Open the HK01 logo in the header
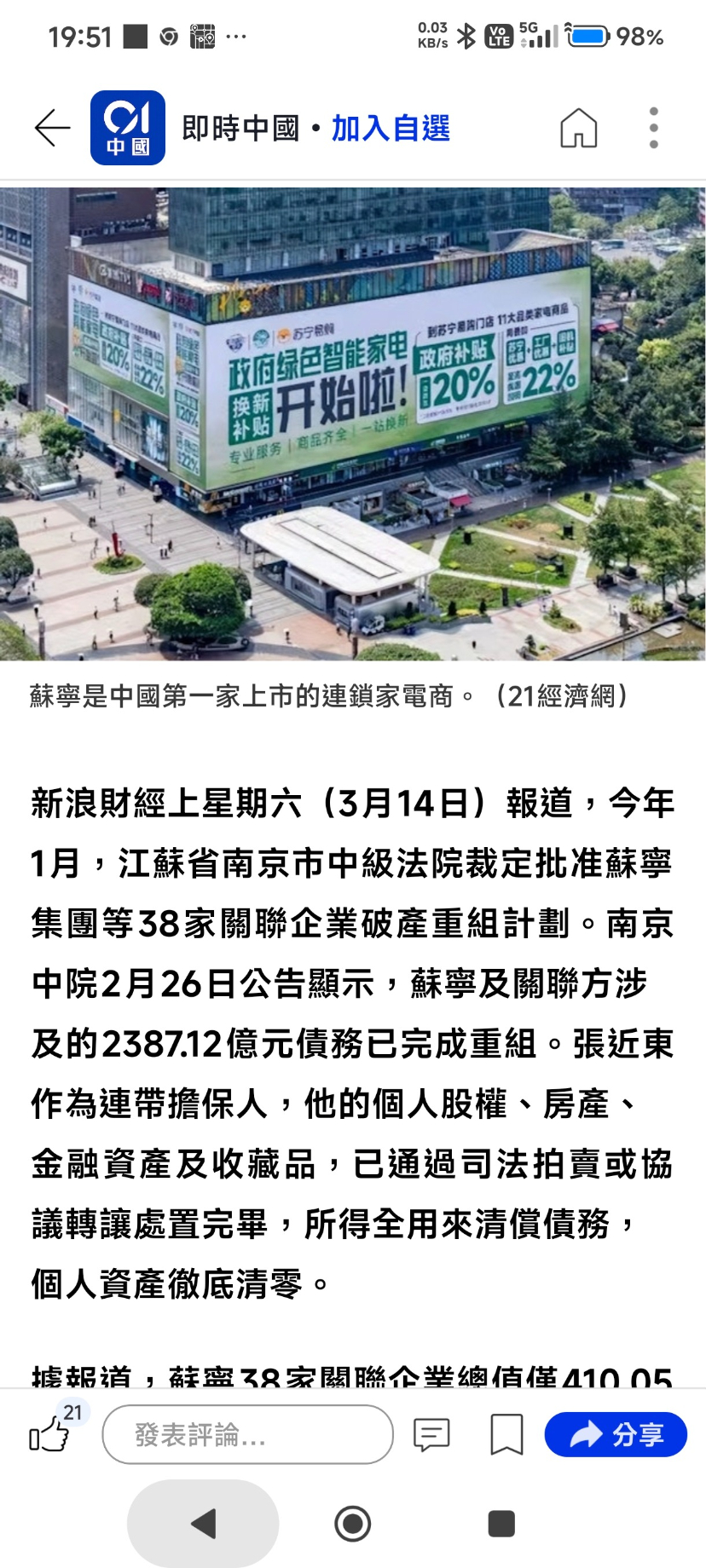706x1568 pixels. point(128,128)
